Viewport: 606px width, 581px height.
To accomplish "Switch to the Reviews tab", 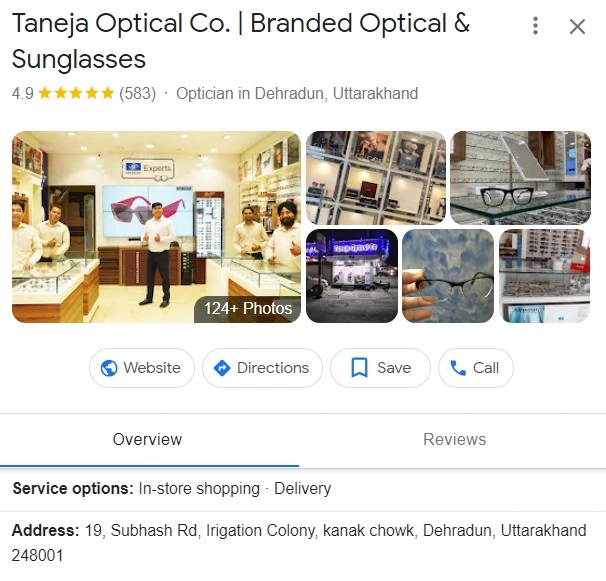I will (454, 439).
